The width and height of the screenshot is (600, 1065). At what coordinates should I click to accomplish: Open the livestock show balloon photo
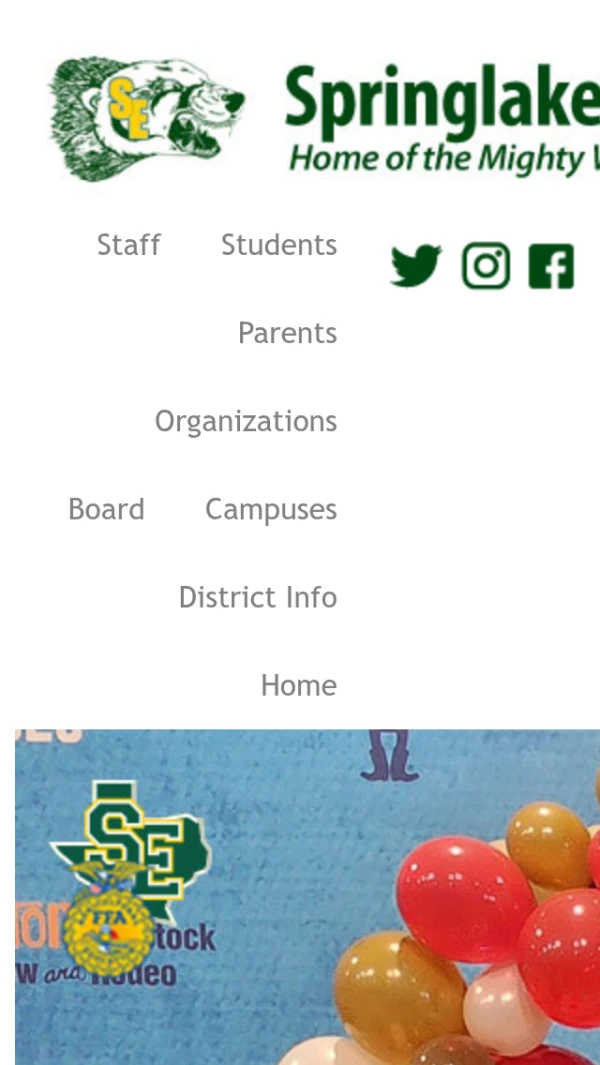307,897
